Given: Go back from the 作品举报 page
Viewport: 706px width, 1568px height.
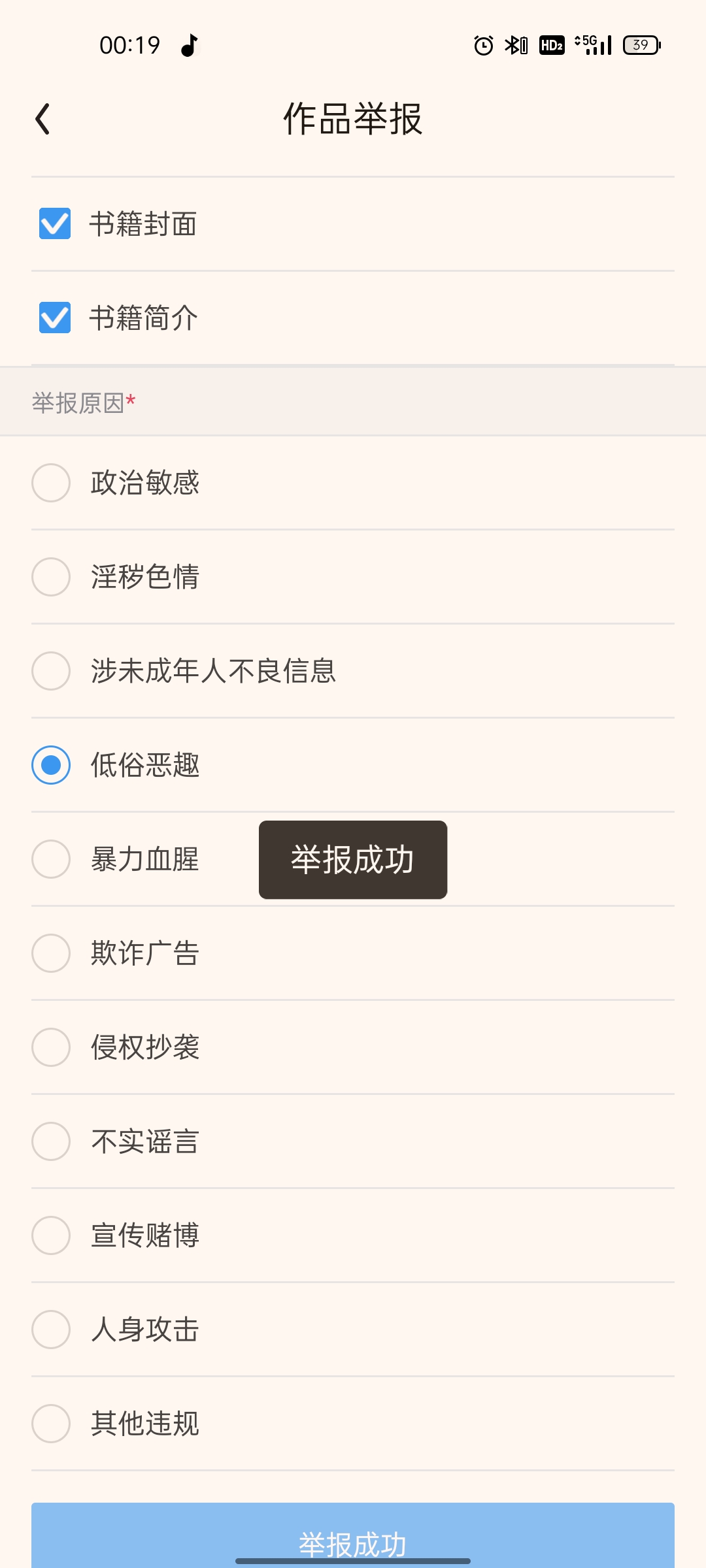Looking at the screenshot, I should pyautogui.click(x=43, y=119).
